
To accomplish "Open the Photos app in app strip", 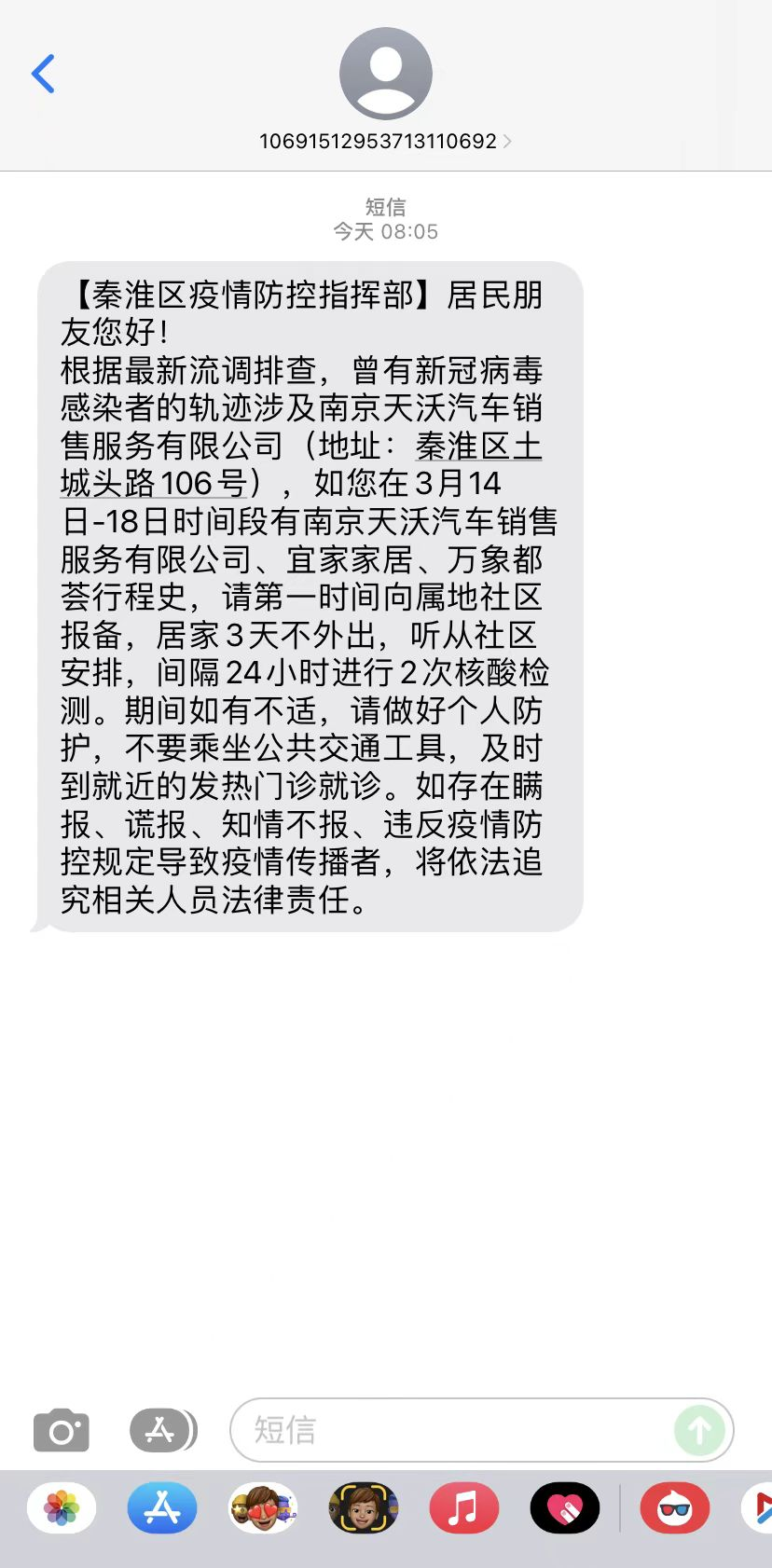I will (x=62, y=1507).
